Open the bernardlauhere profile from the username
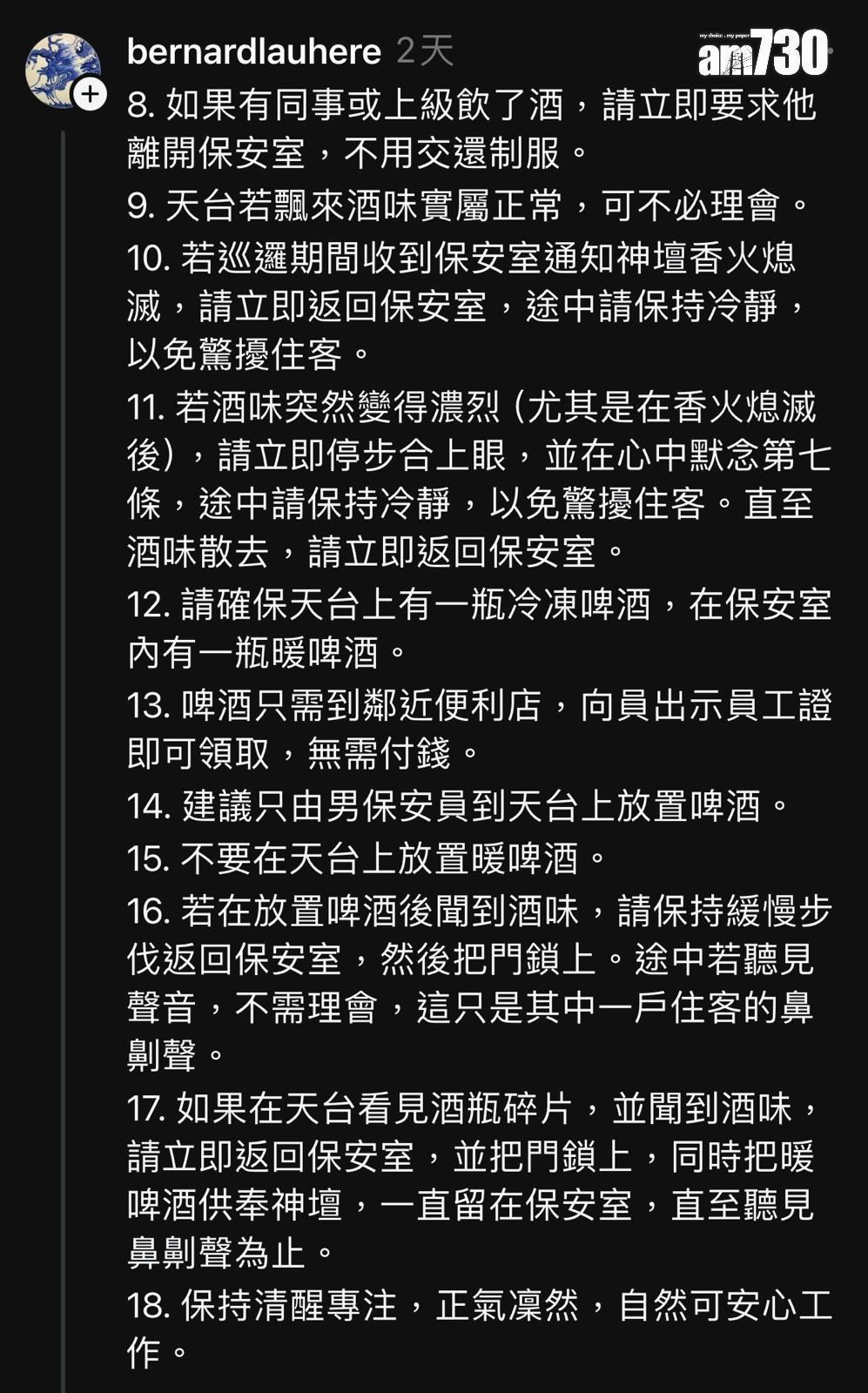The width and height of the screenshot is (868, 1393). pyautogui.click(x=253, y=51)
